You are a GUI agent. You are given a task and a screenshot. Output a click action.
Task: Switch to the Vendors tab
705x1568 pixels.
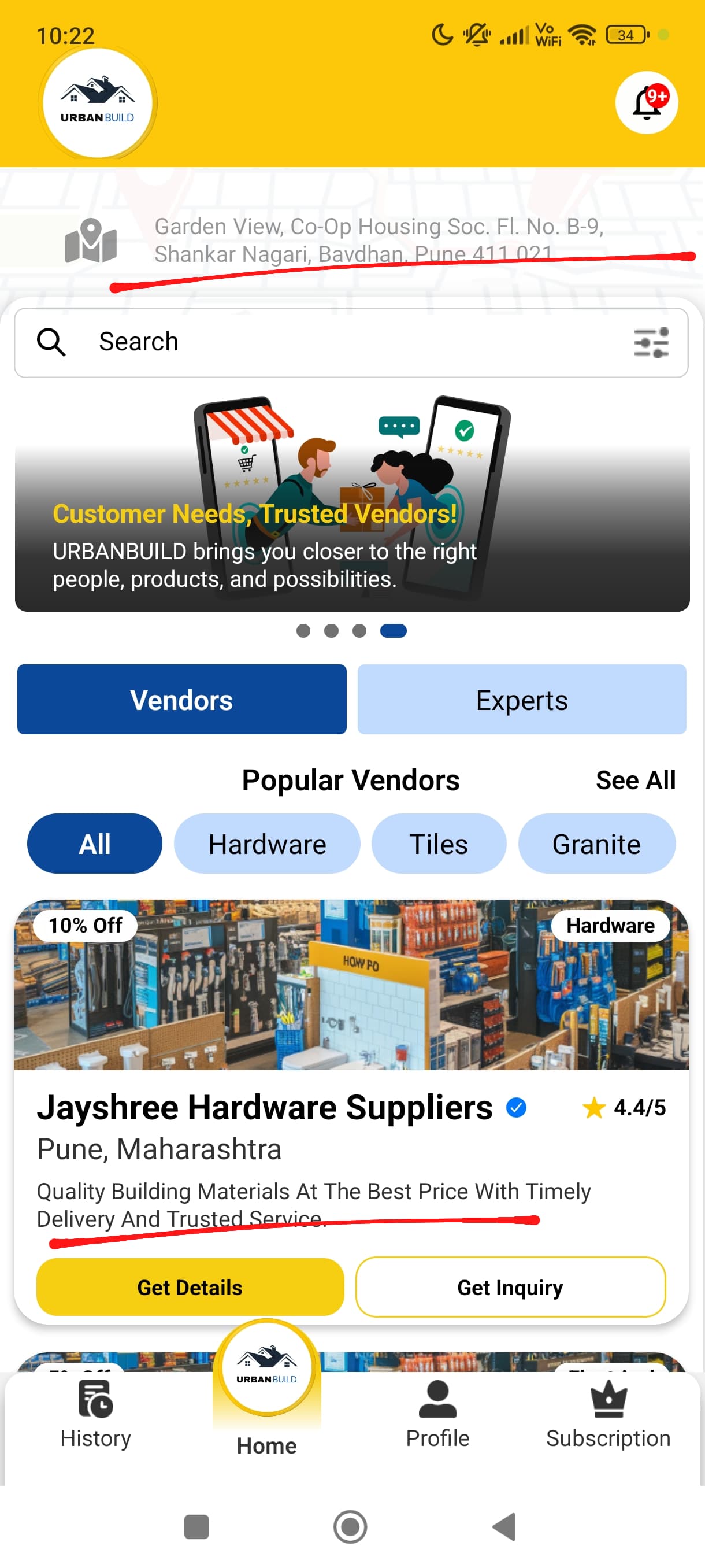[181, 700]
